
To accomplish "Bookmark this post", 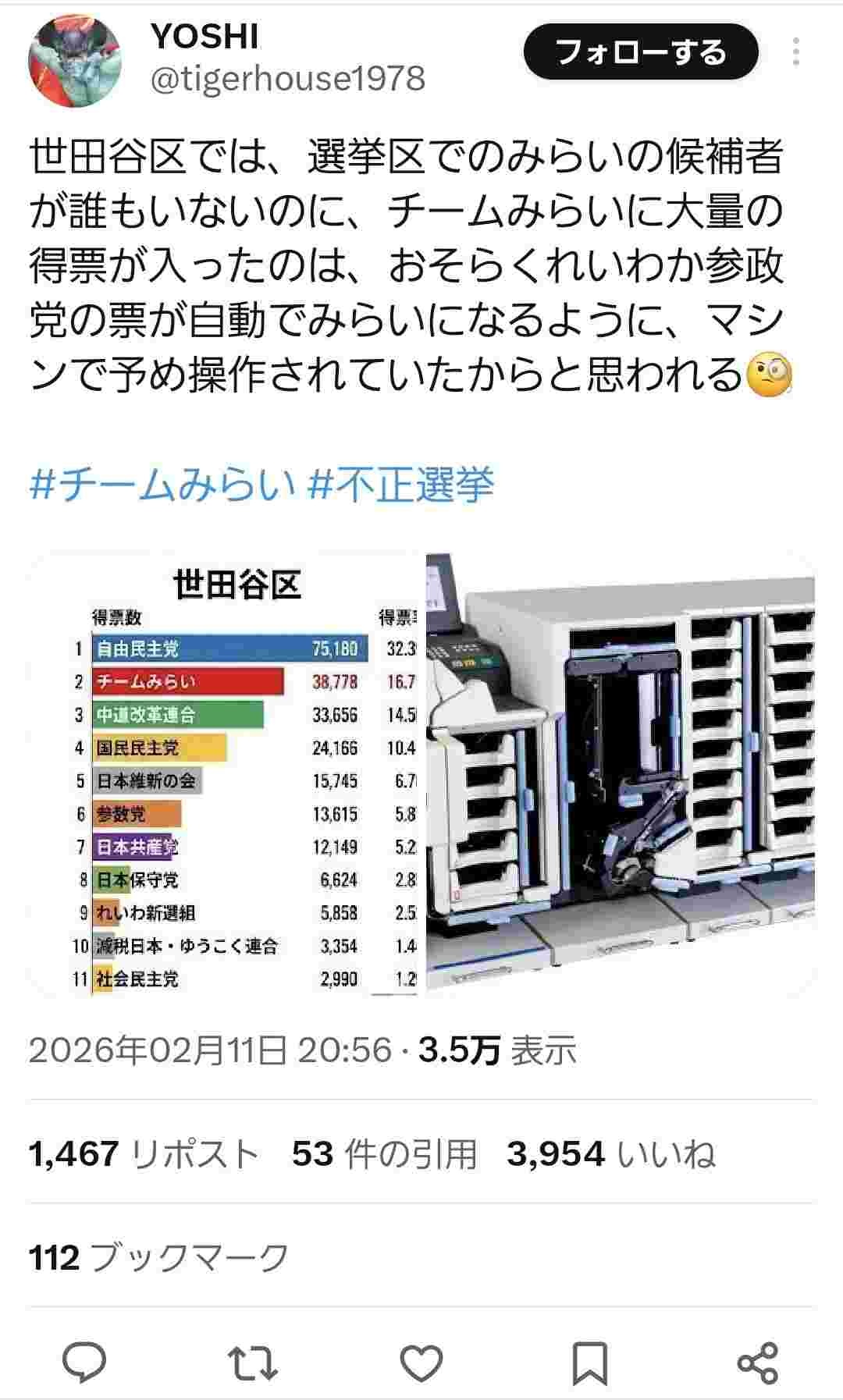I will (x=589, y=1362).
